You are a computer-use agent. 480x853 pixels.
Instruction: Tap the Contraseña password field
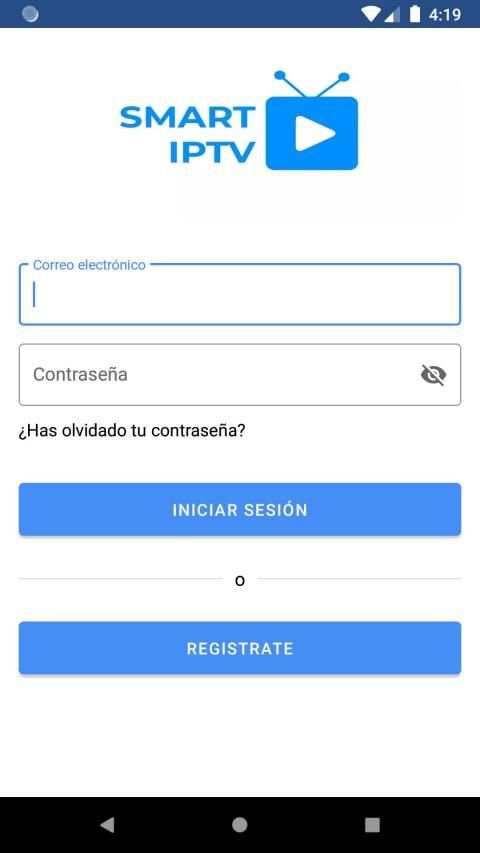[239, 375]
